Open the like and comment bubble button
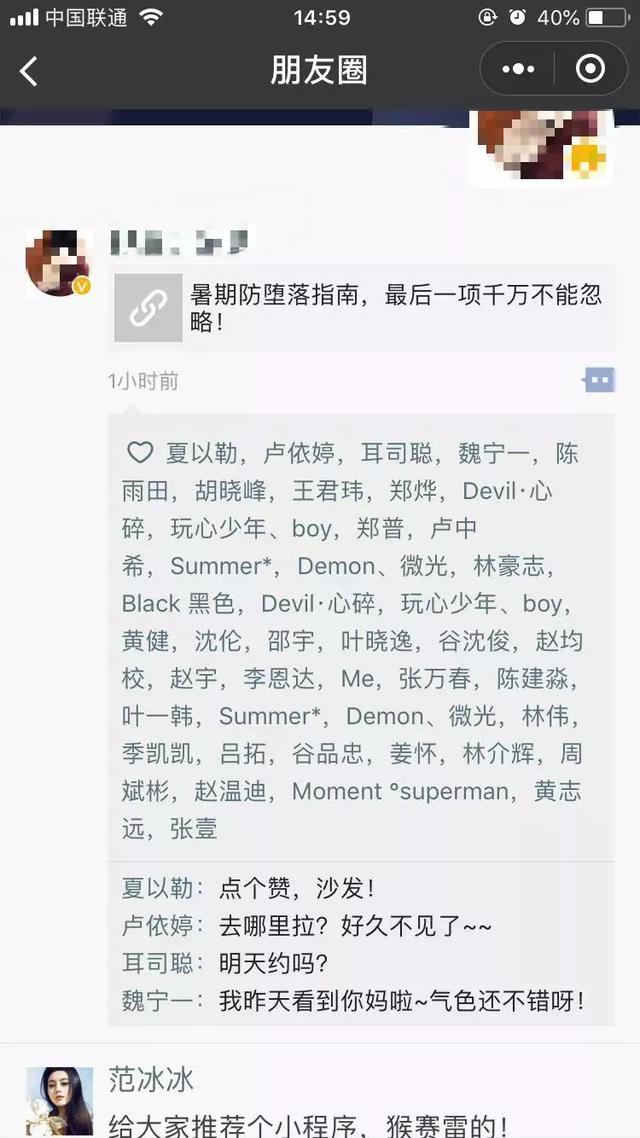 tap(599, 380)
